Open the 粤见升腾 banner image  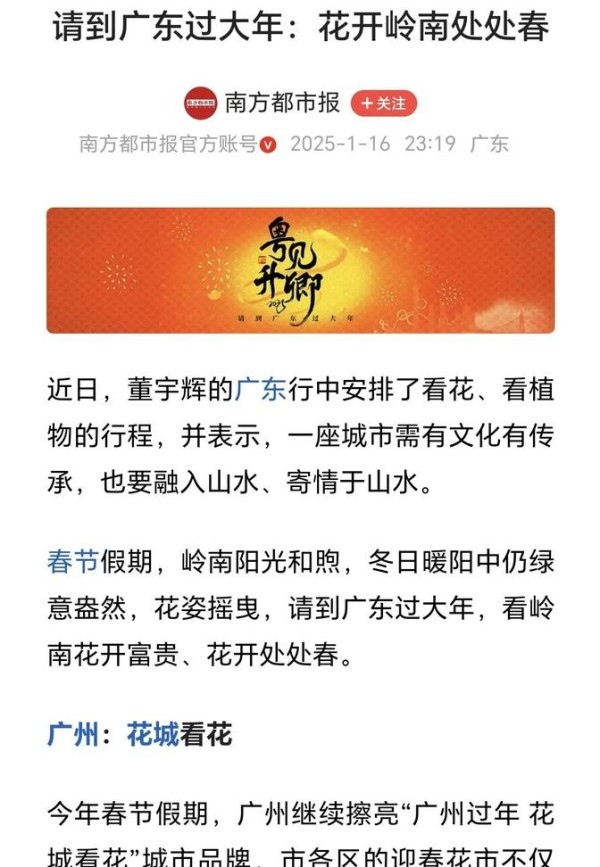[x=300, y=270]
